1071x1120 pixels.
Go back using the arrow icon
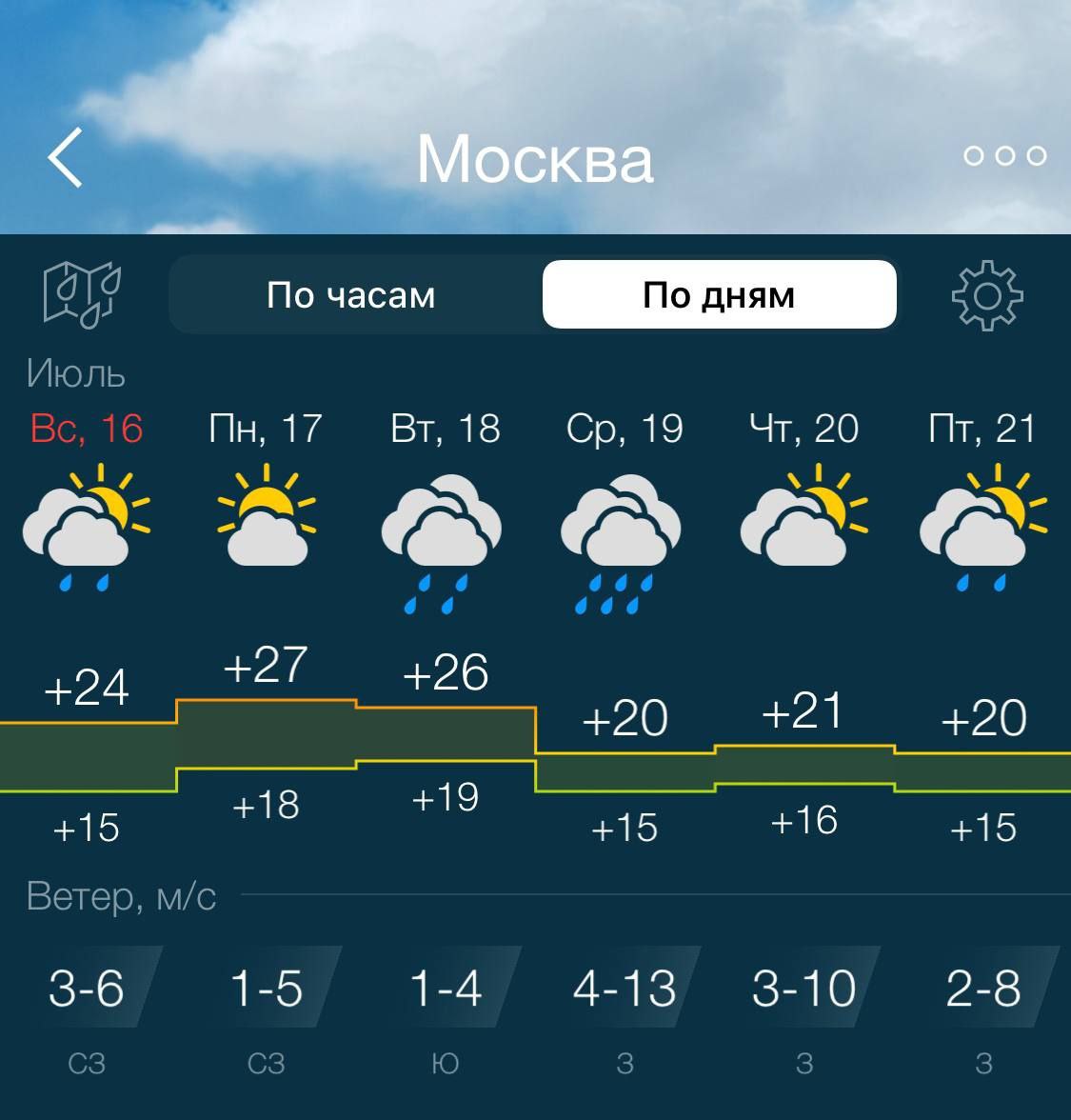pos(66,157)
